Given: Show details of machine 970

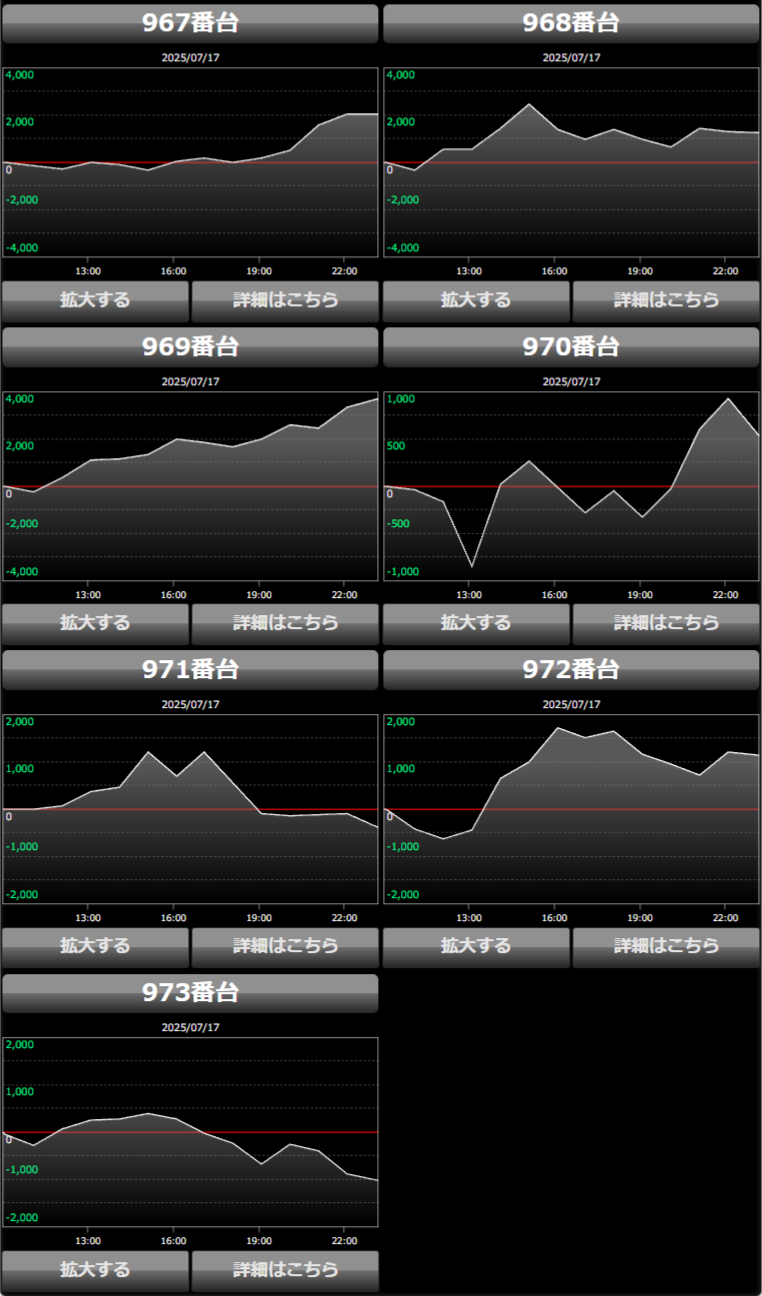Looking at the screenshot, I should (x=666, y=623).
